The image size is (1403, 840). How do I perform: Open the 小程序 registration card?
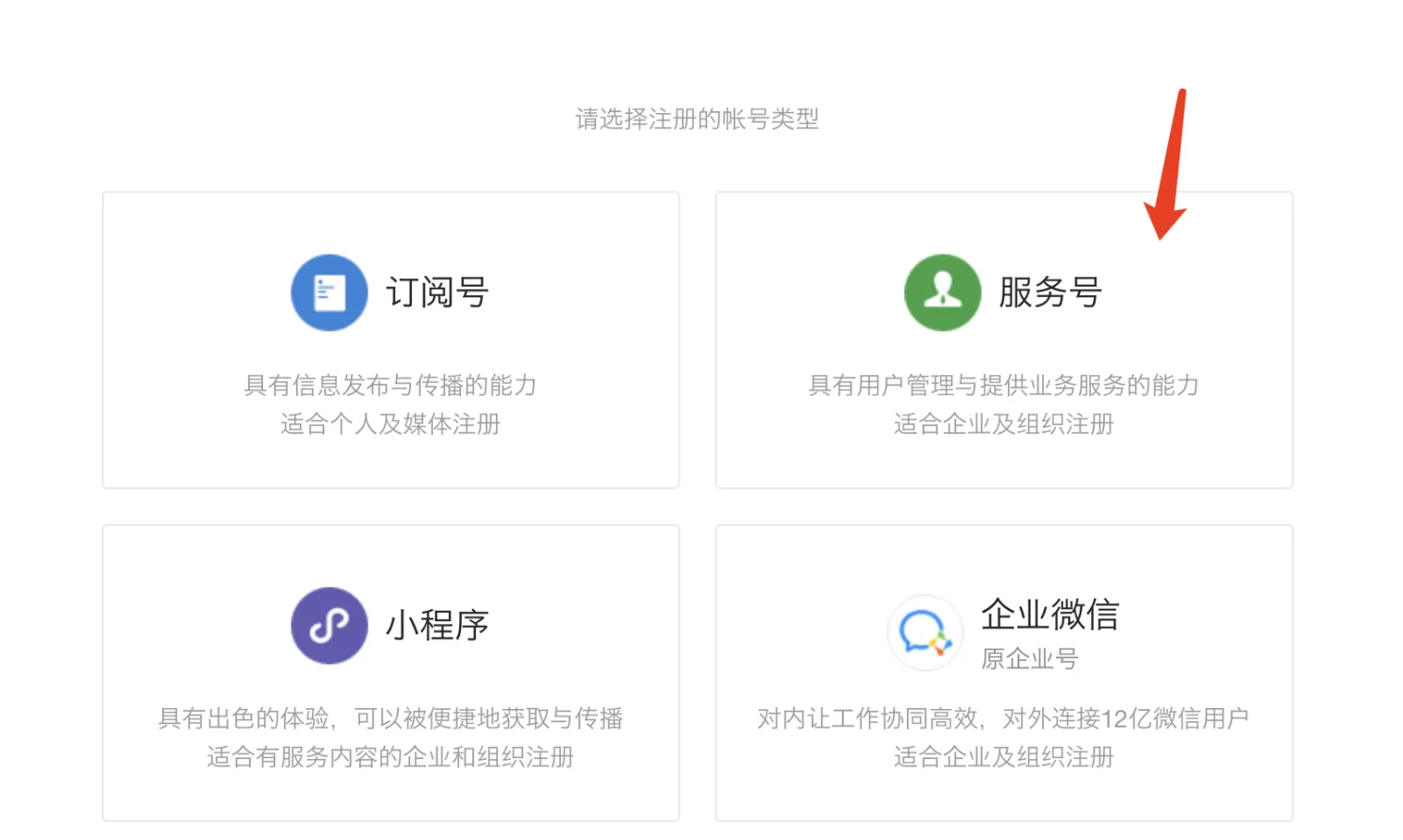click(x=390, y=672)
